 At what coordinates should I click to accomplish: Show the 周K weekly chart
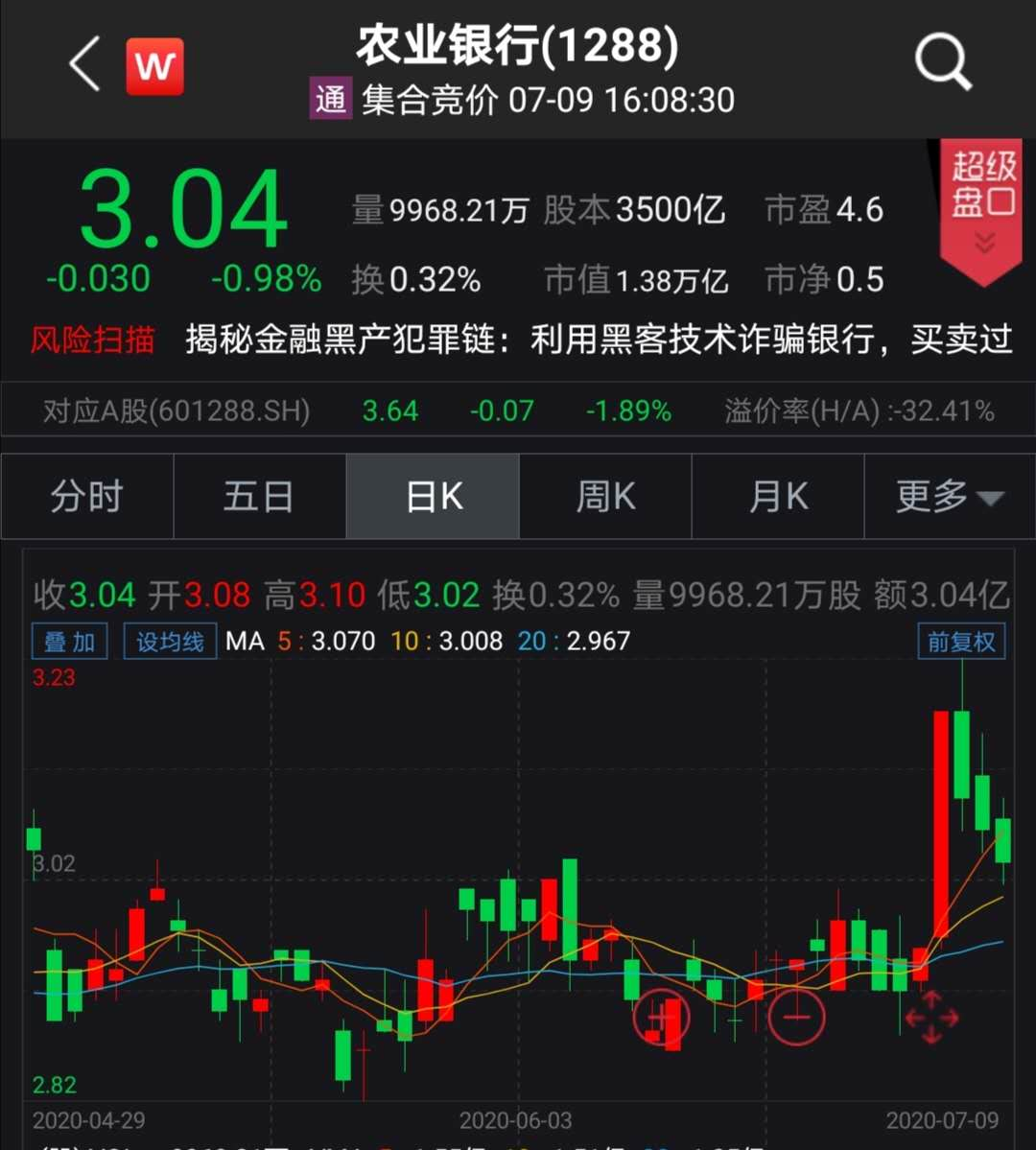(605, 497)
